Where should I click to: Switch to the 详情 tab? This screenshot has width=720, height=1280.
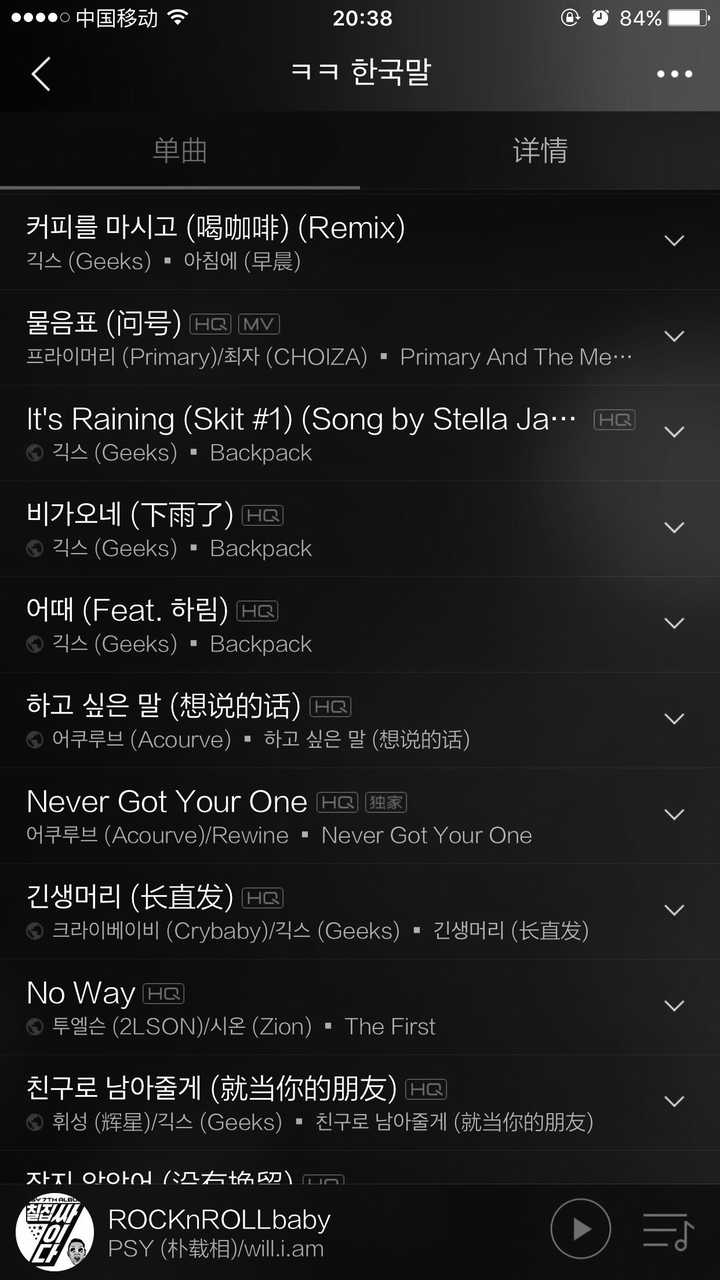click(540, 150)
